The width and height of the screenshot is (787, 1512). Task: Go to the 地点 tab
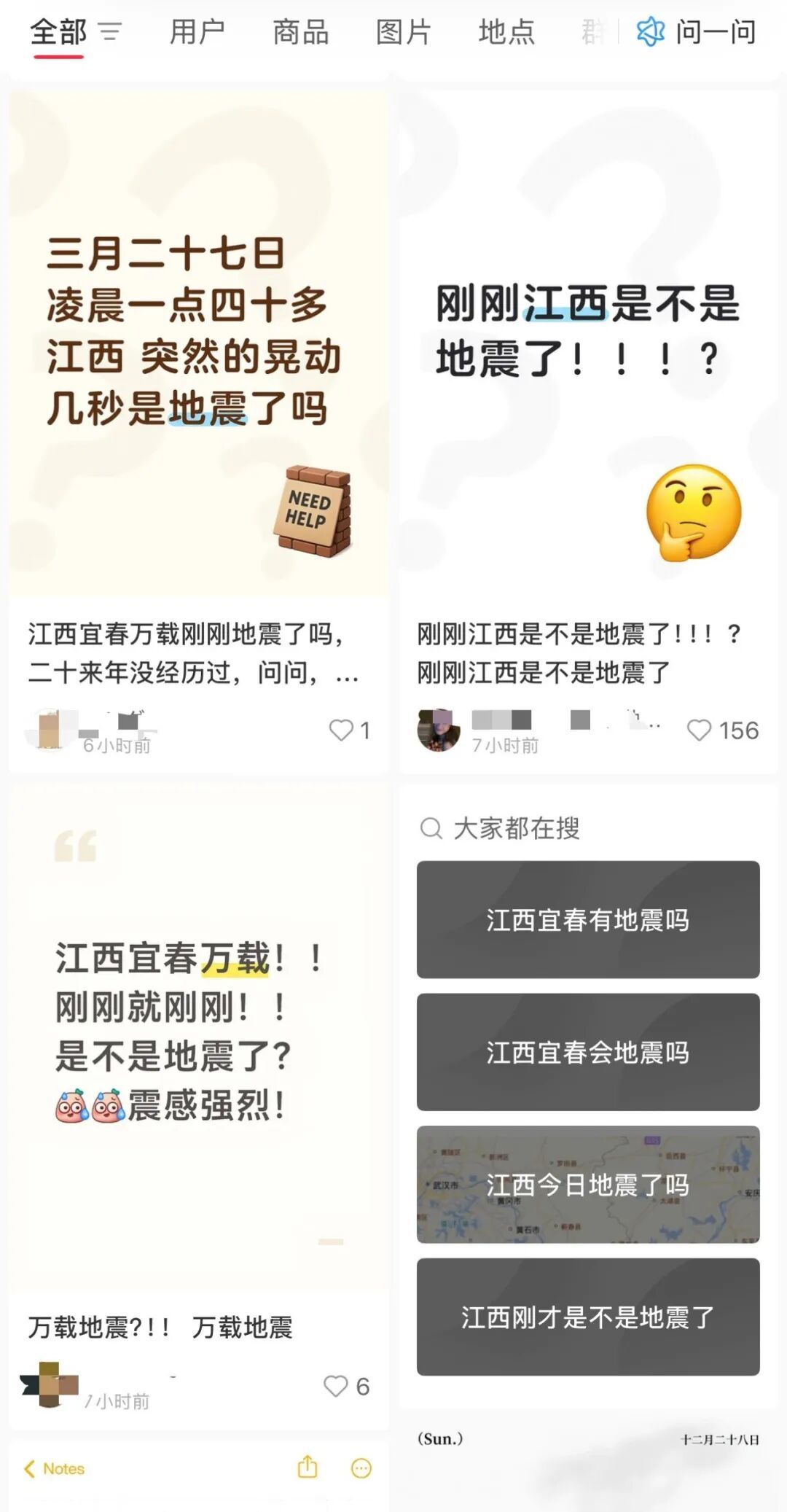click(506, 32)
